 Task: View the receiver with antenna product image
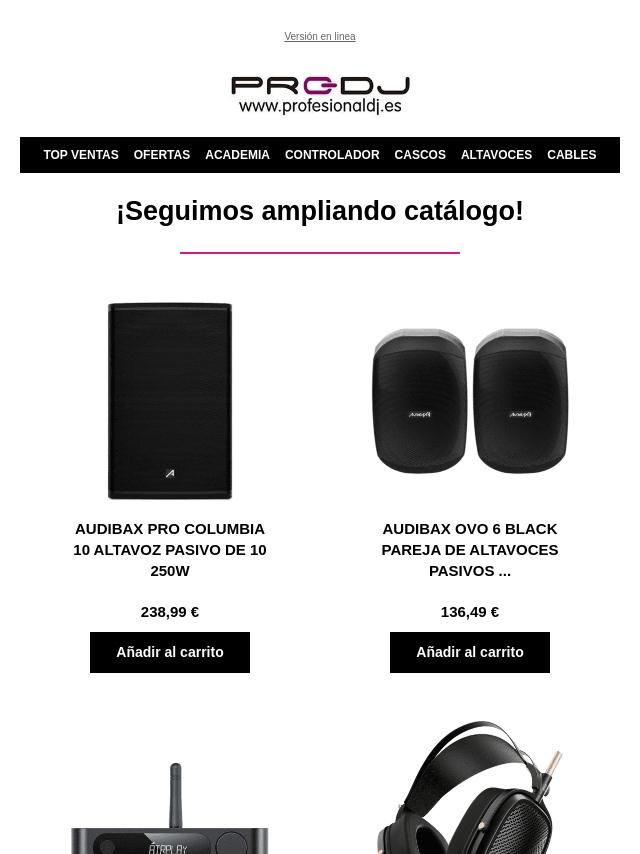170,810
